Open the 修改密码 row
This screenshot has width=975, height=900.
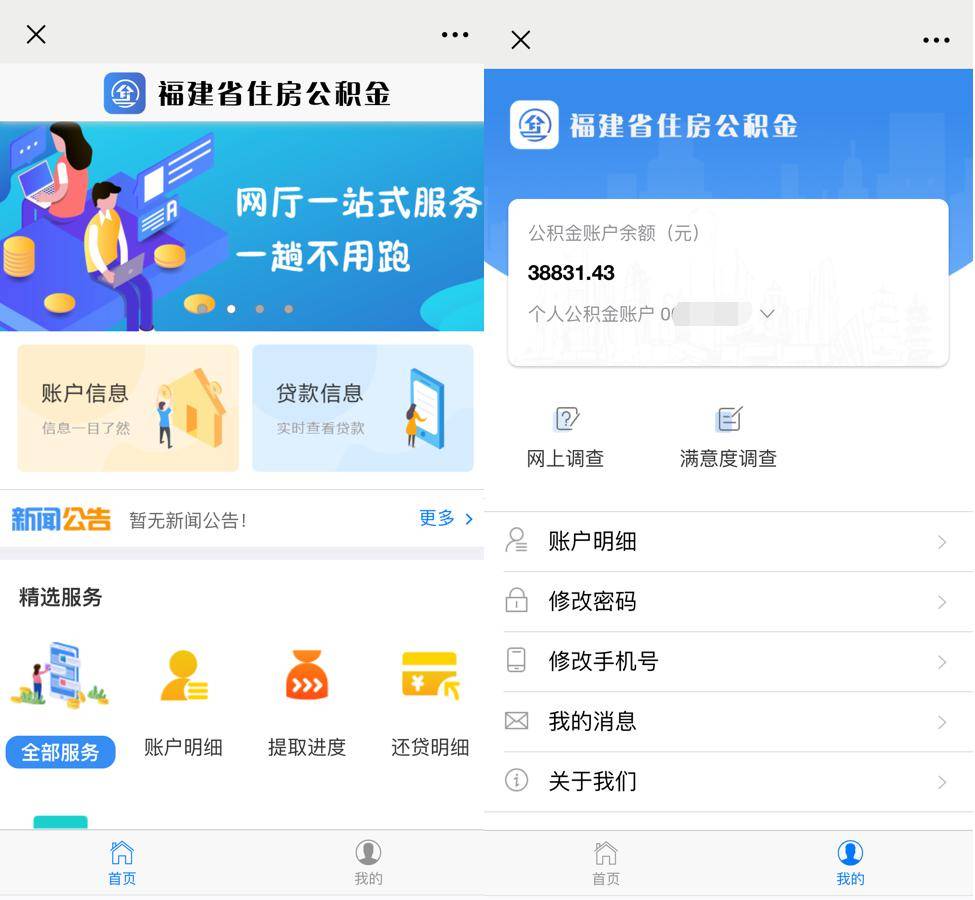point(728,602)
